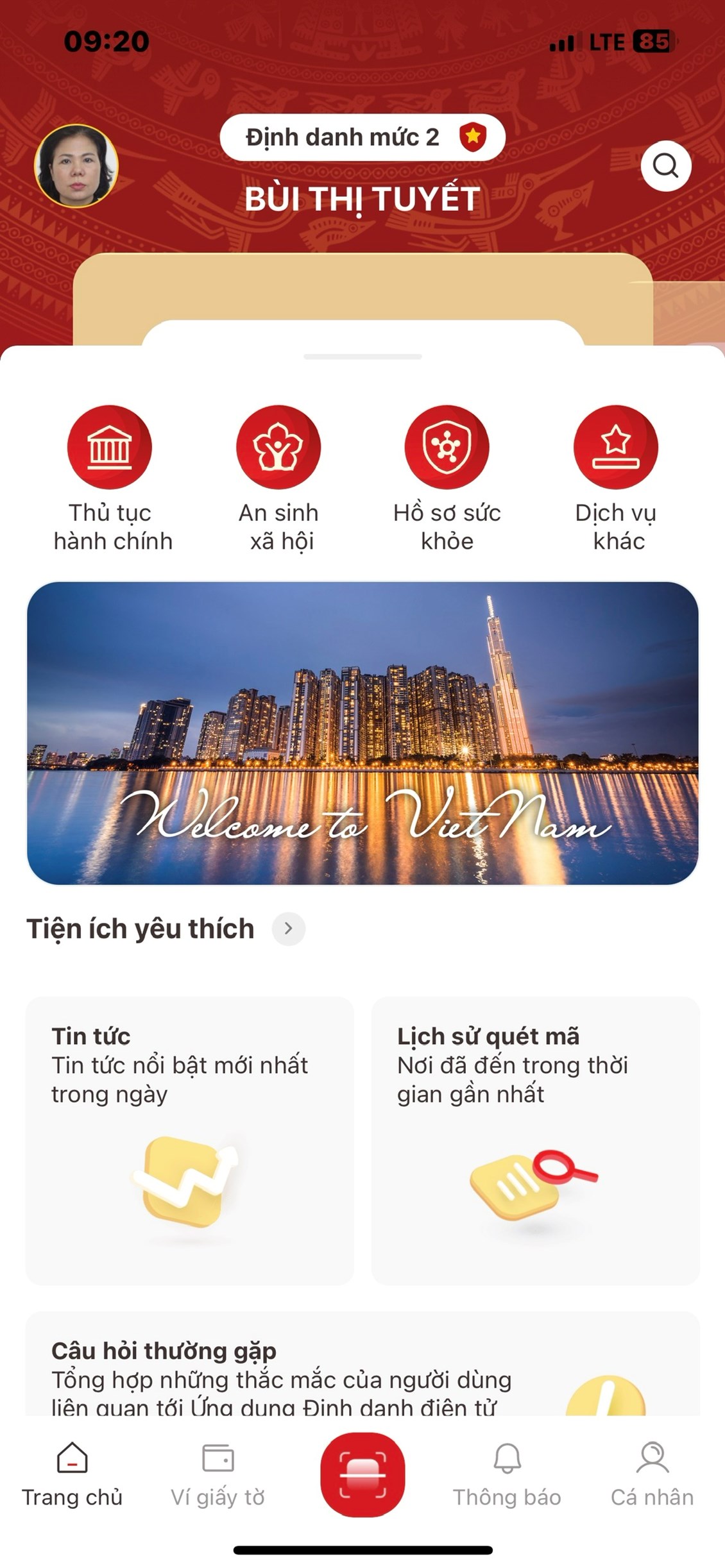Switch to the Trang chủ tab
This screenshot has height=1568, width=725.
pos(72,1474)
